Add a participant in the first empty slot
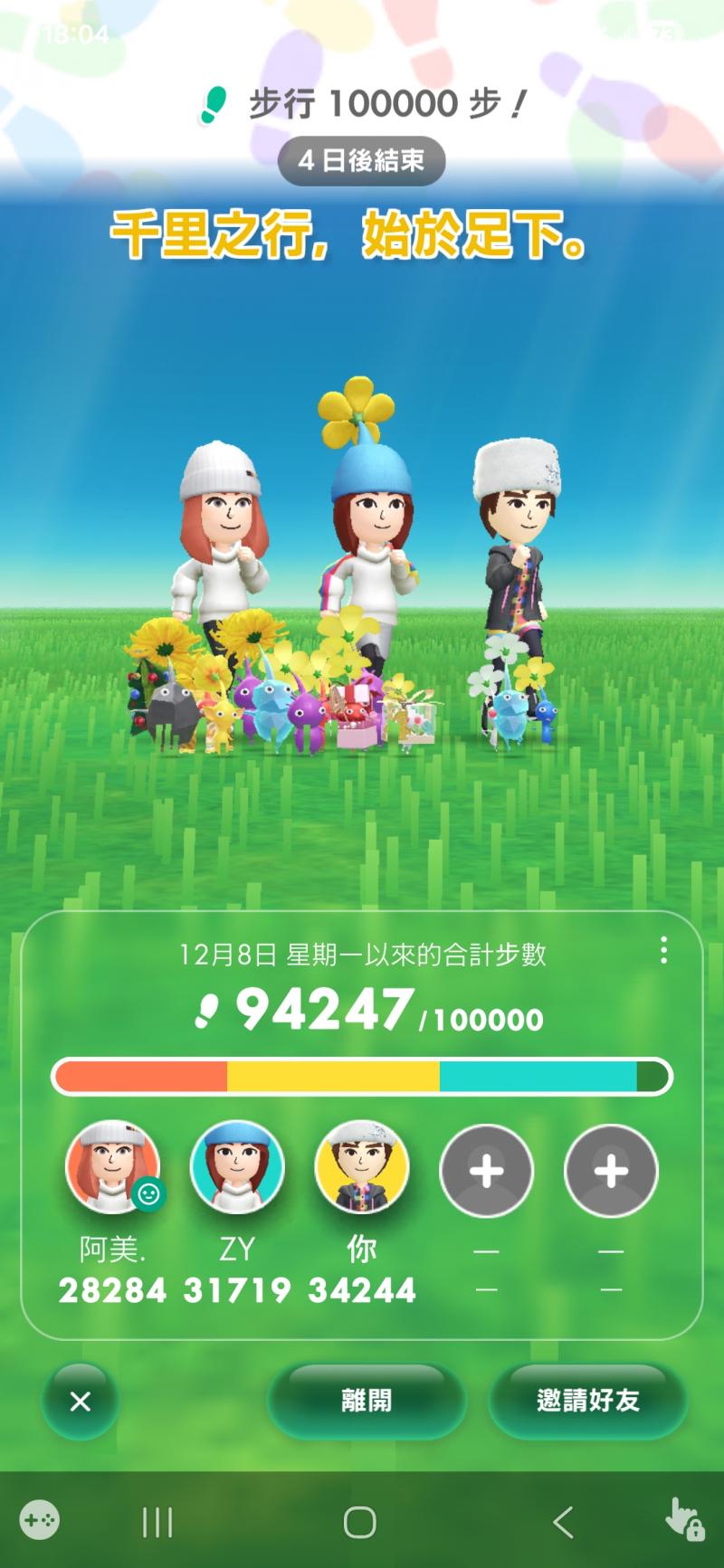 486,1171
